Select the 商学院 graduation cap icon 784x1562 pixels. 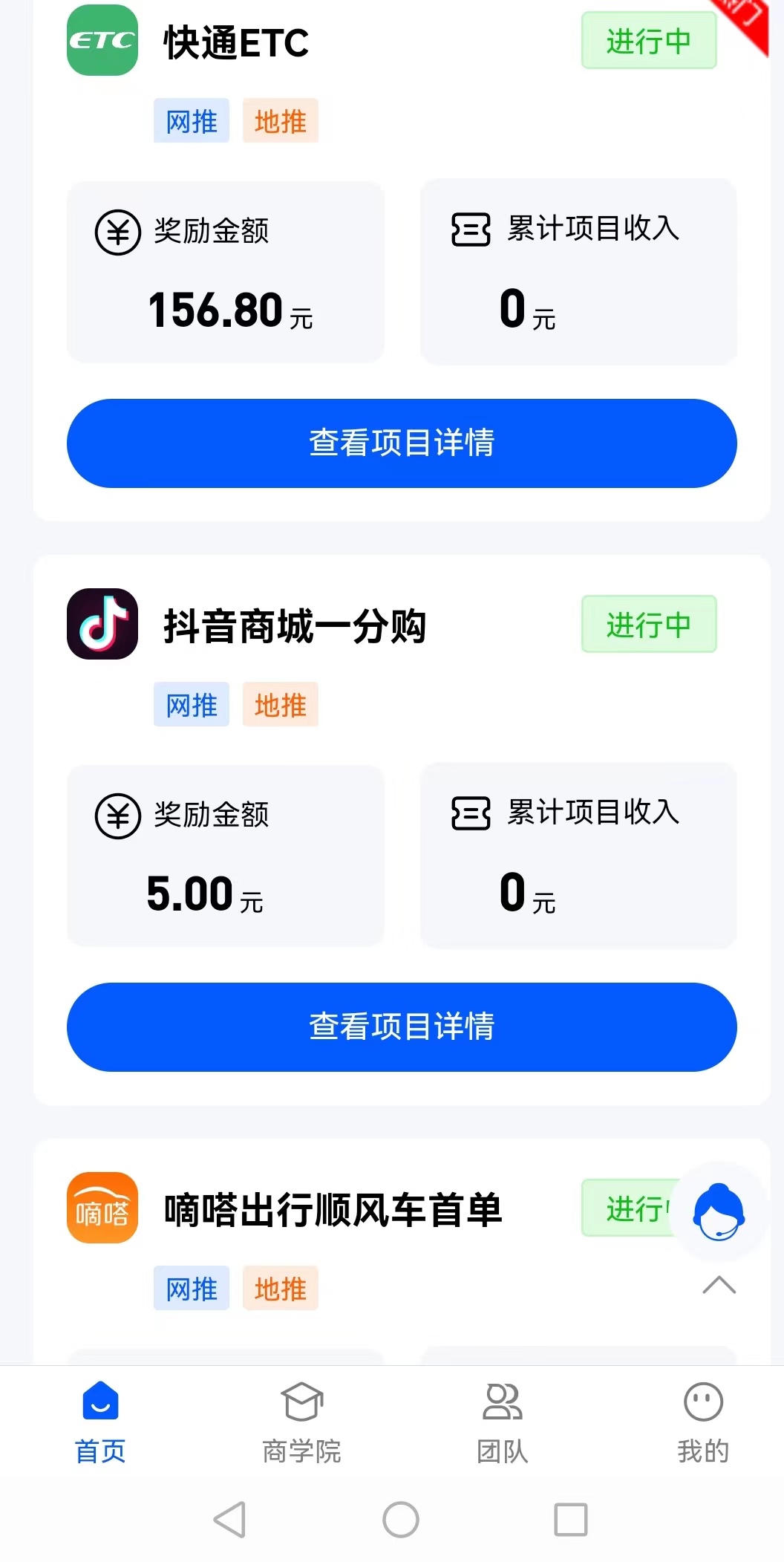point(300,1402)
